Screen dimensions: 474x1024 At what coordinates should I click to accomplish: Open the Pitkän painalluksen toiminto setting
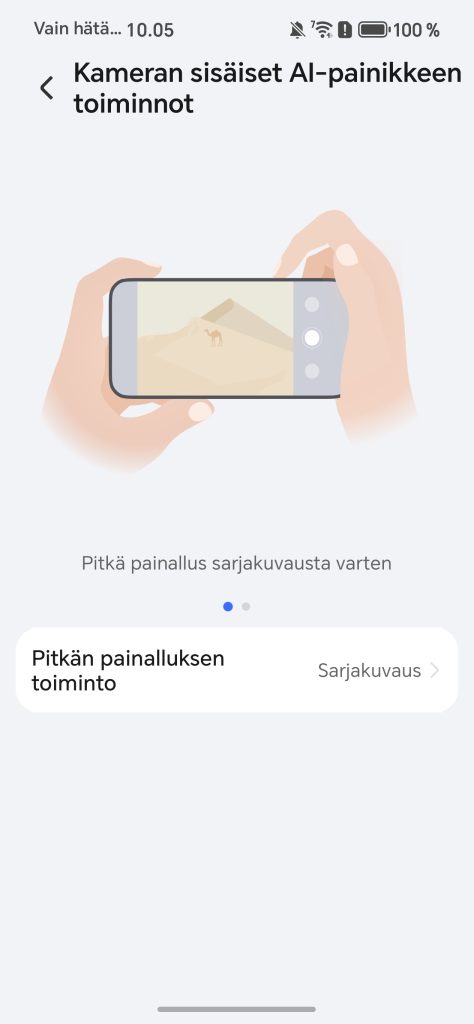[237, 670]
